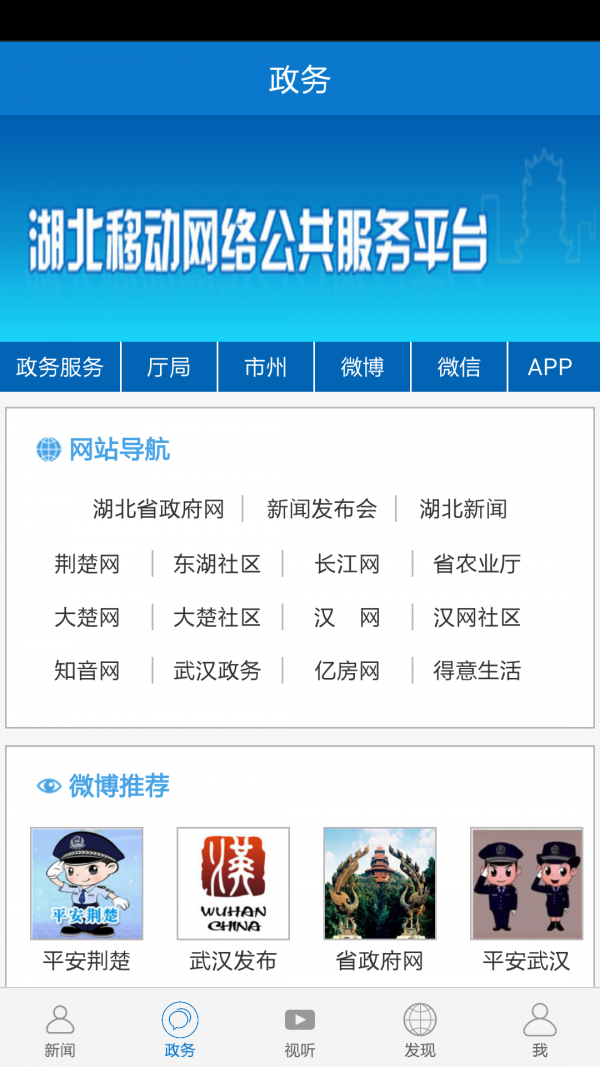
Task: Open the 新闻发布会 link
Action: (321, 509)
